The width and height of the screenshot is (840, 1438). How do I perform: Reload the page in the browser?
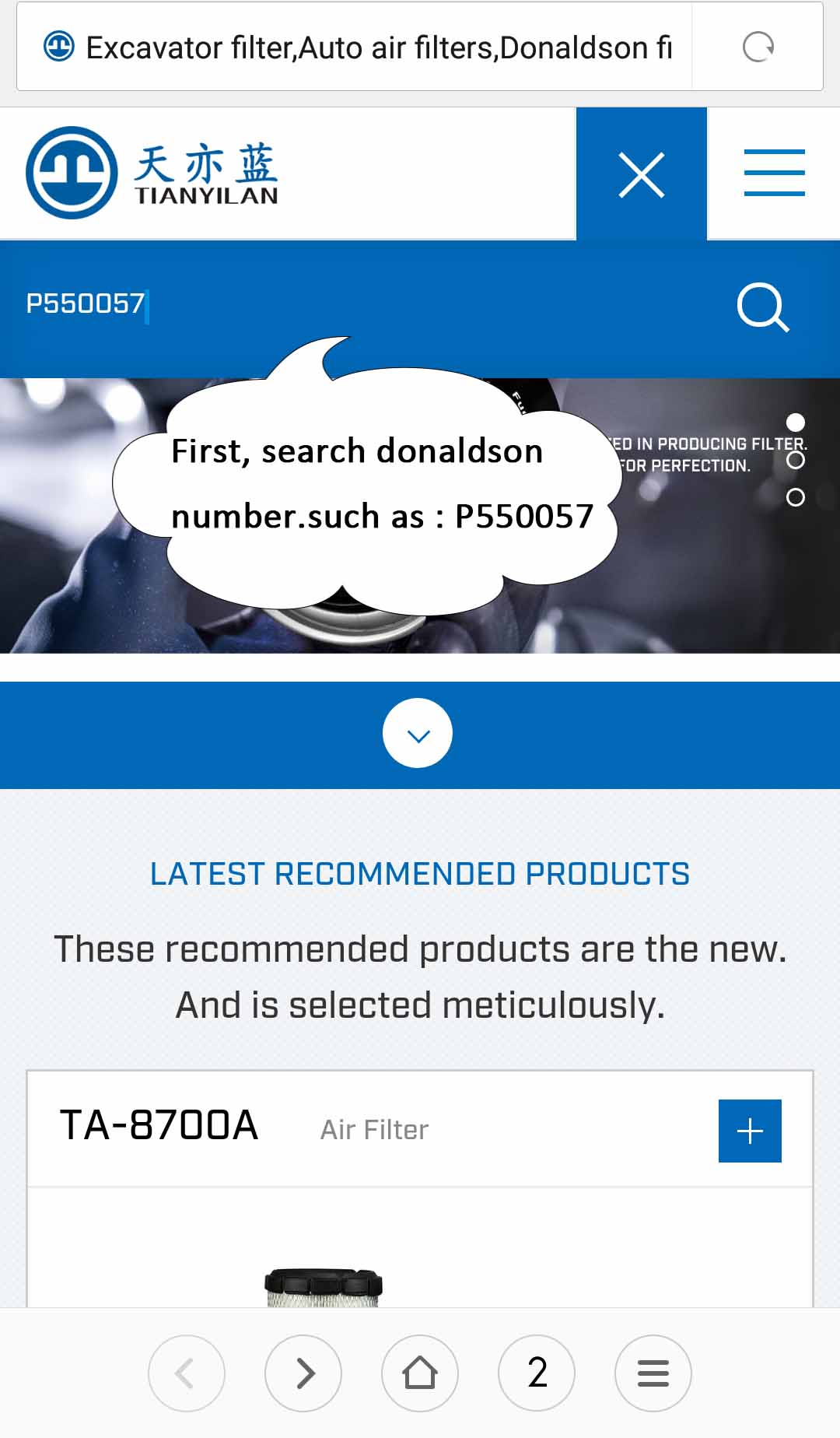click(758, 47)
